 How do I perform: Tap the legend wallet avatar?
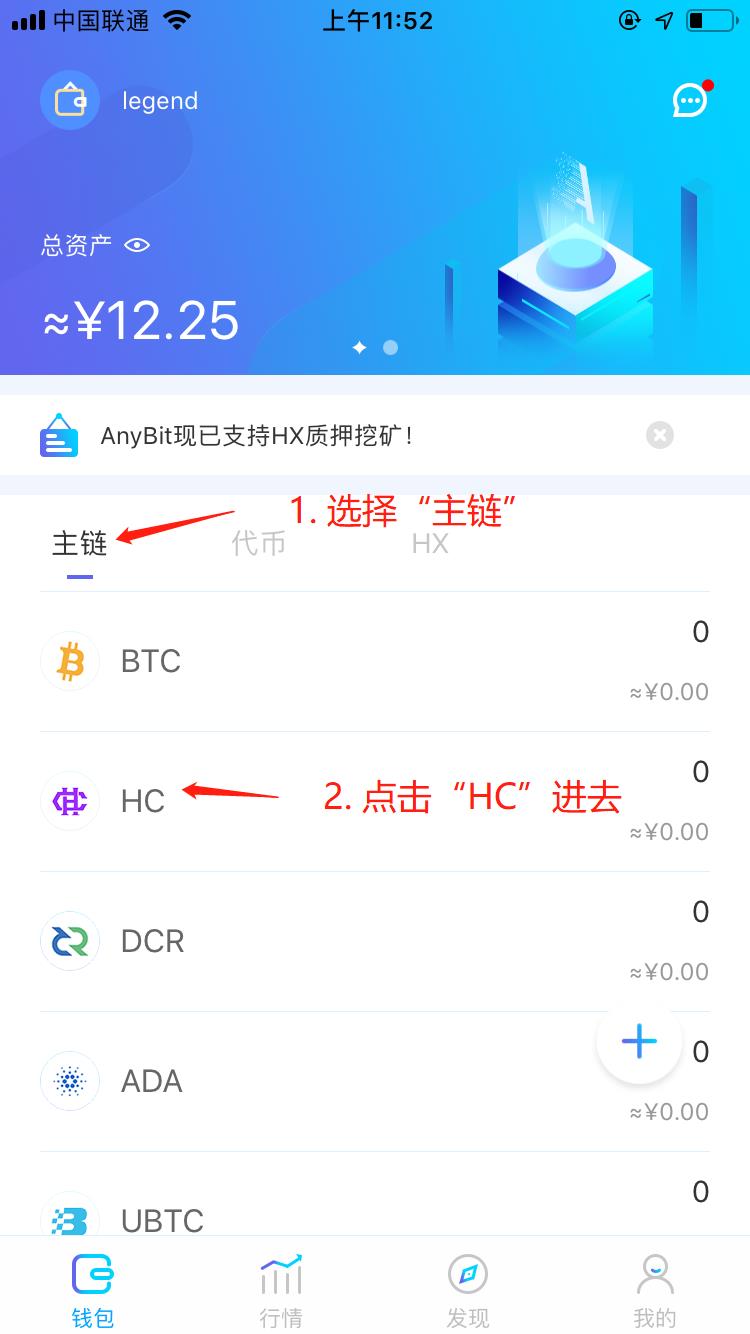click(70, 100)
